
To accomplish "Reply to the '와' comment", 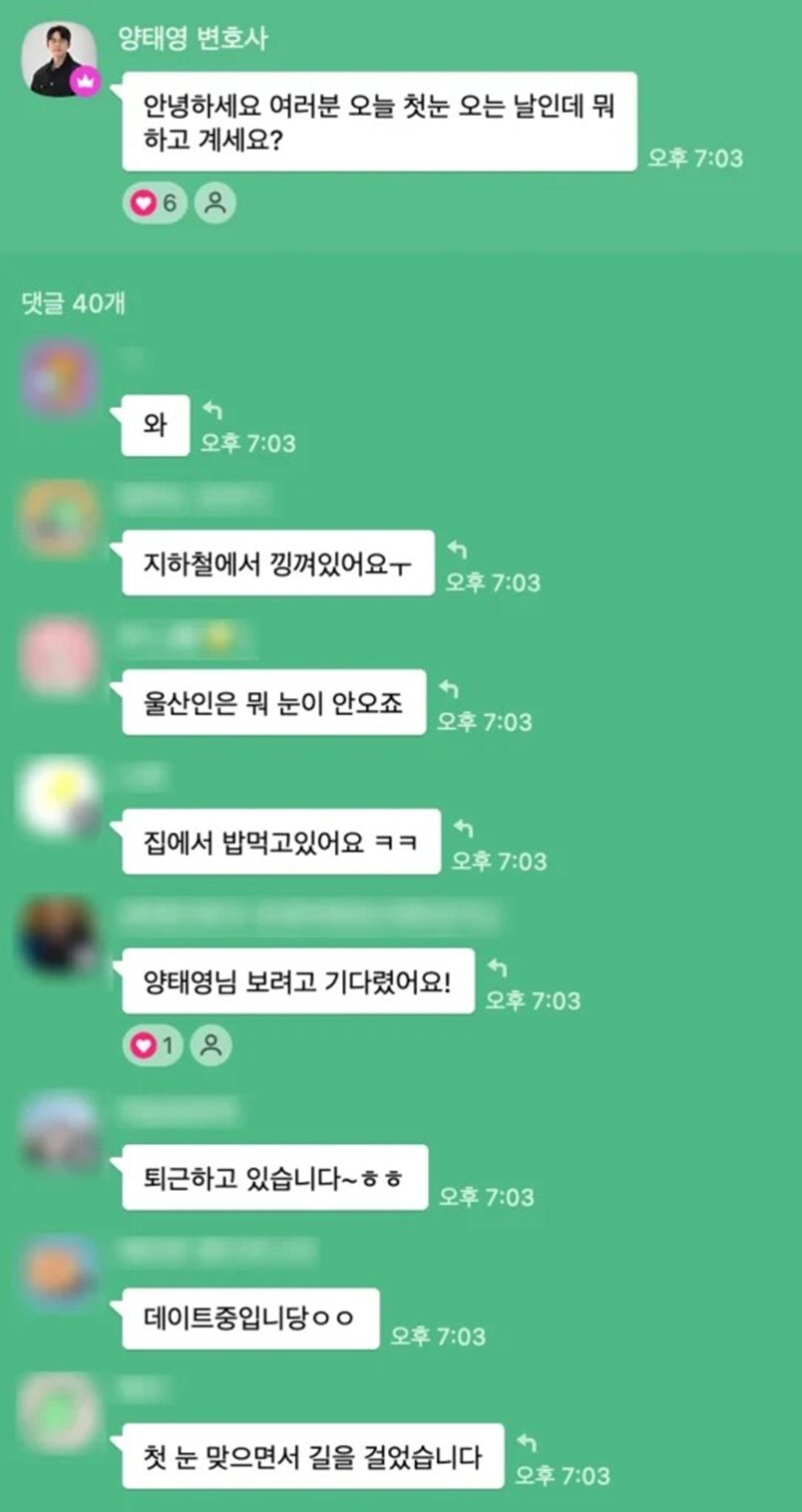I will tap(211, 411).
